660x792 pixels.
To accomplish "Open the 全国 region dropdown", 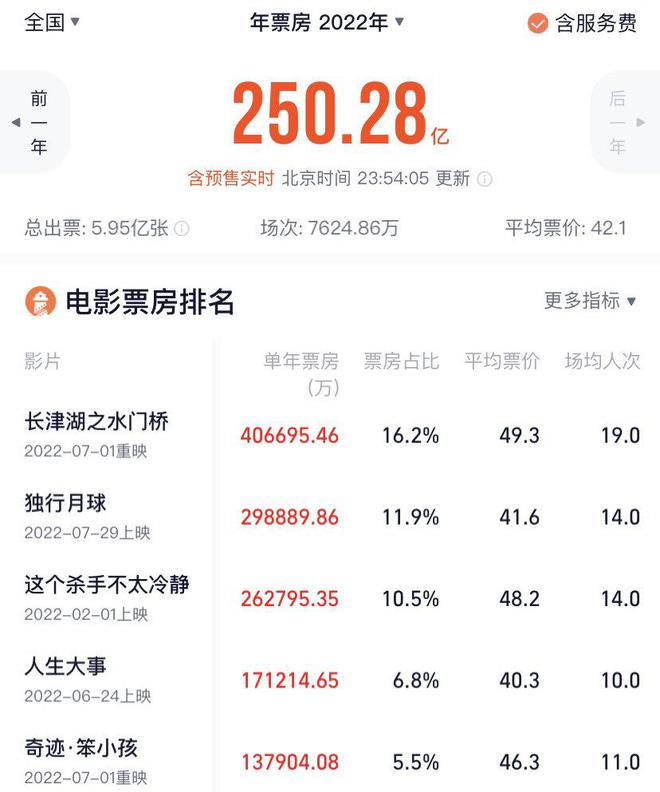I will click(52, 22).
